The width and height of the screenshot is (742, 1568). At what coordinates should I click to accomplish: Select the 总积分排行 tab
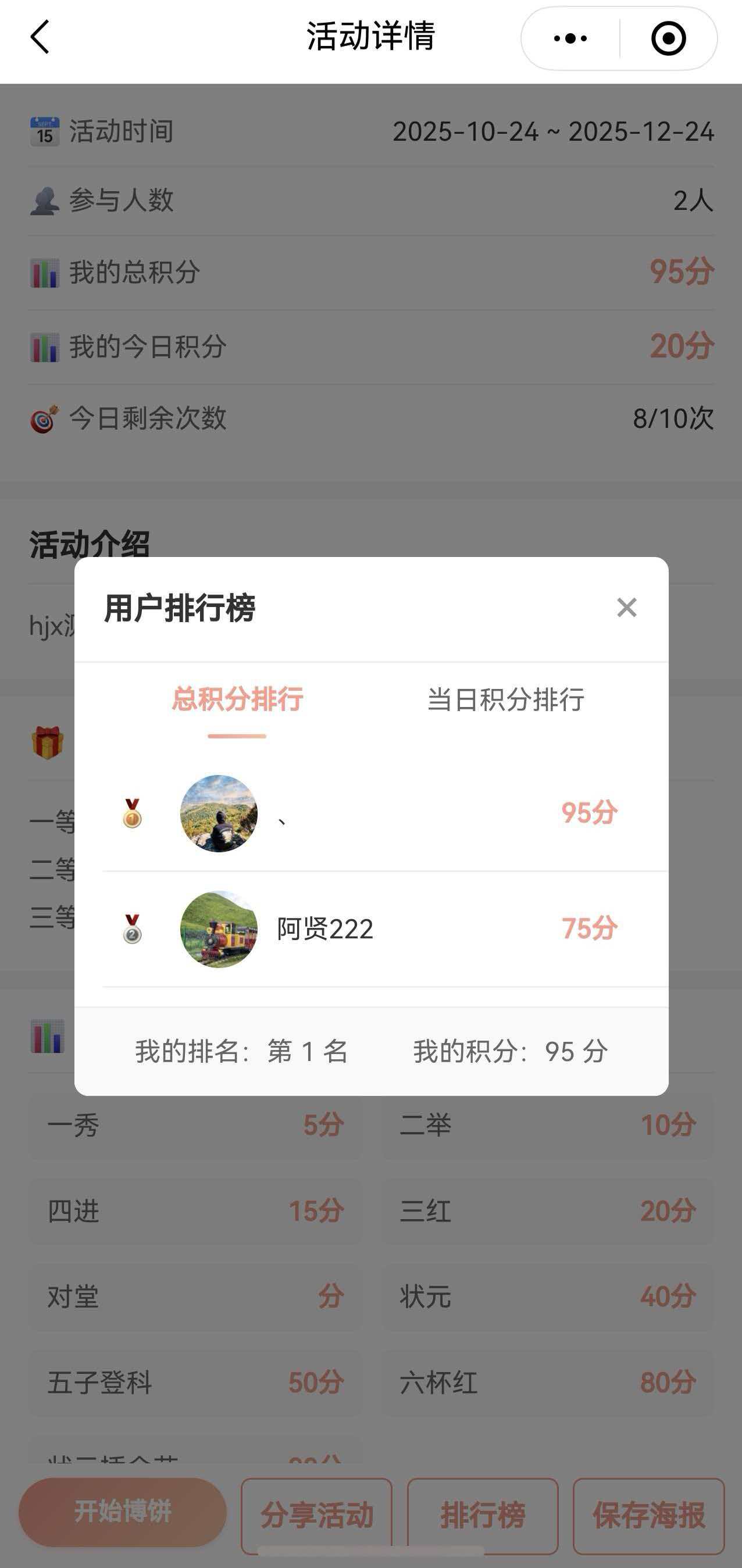click(x=237, y=701)
